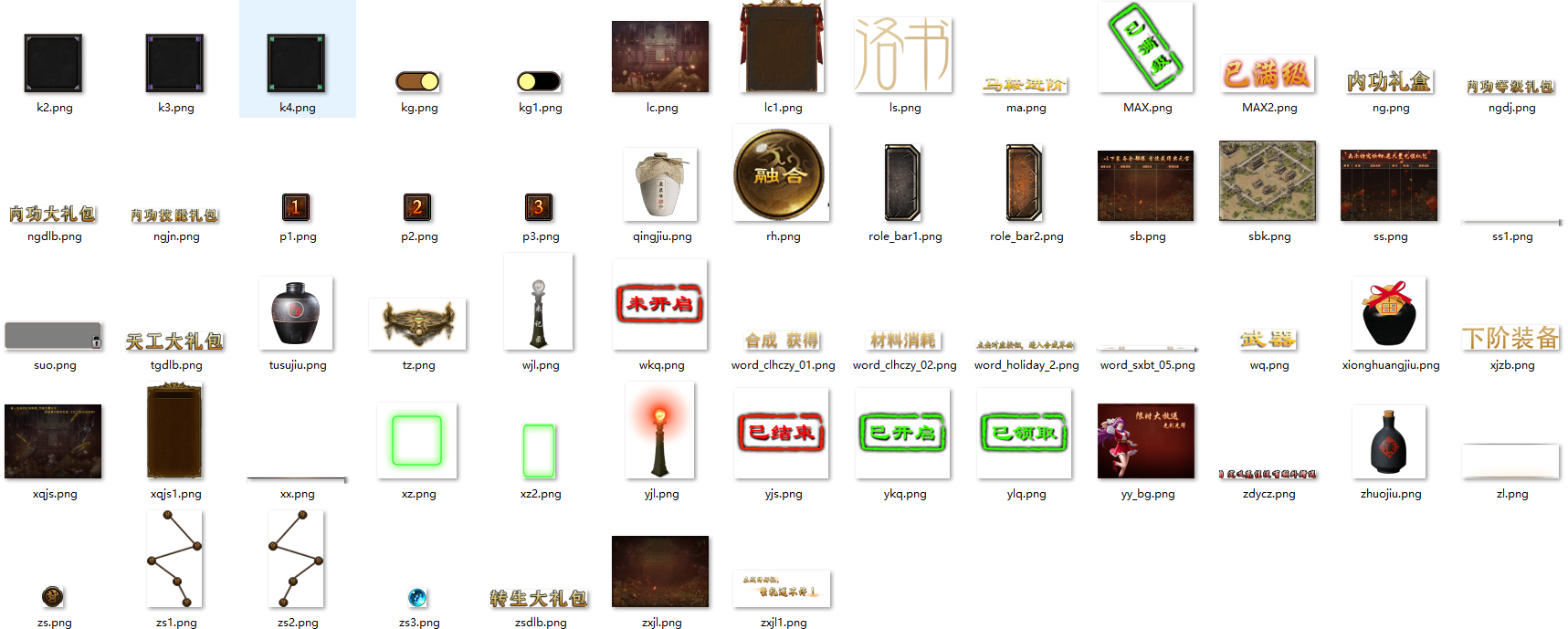
Task: Open the qingjiu.png file
Action: coord(661,184)
